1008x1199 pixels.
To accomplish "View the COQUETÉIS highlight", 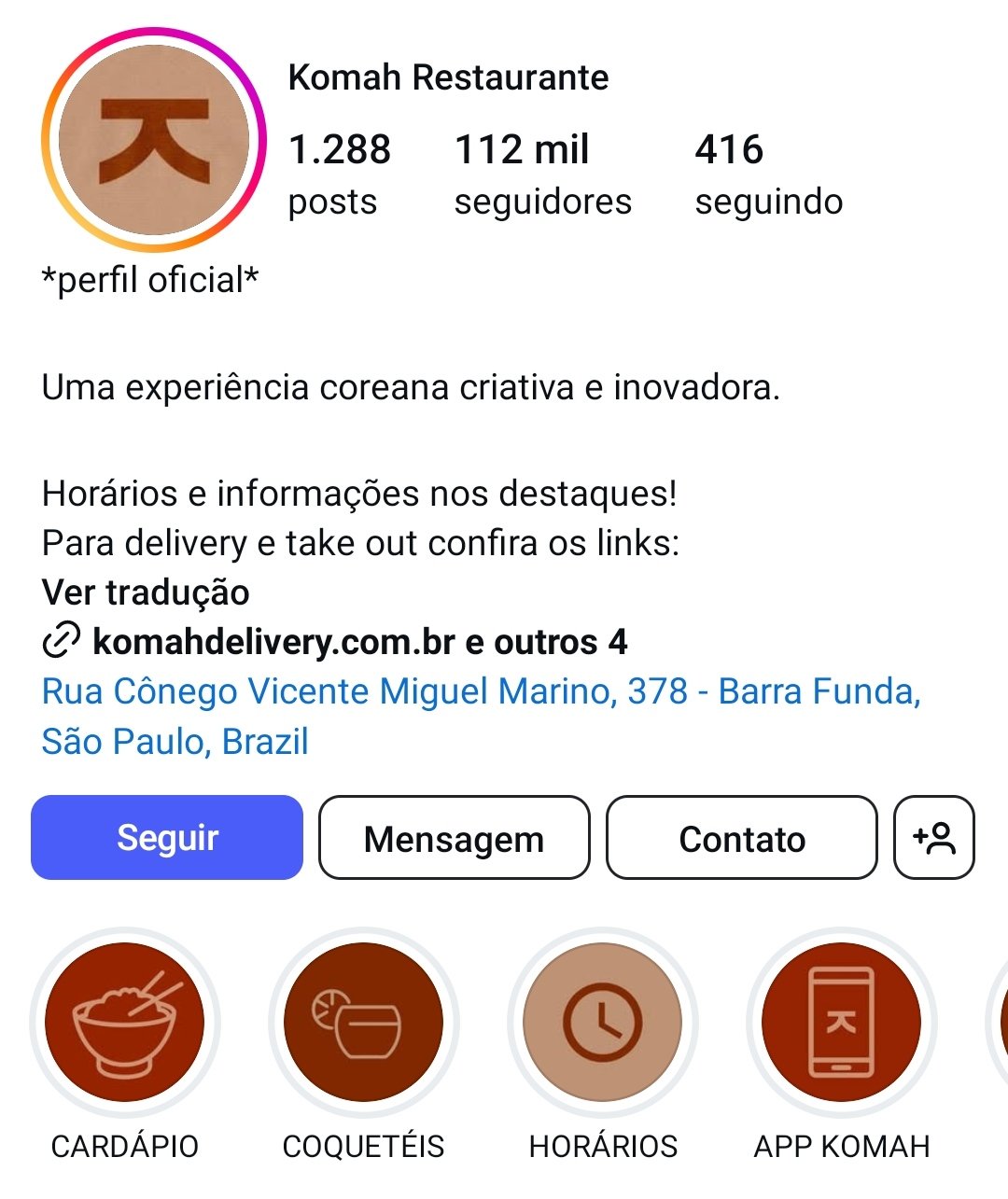I will [363, 1023].
